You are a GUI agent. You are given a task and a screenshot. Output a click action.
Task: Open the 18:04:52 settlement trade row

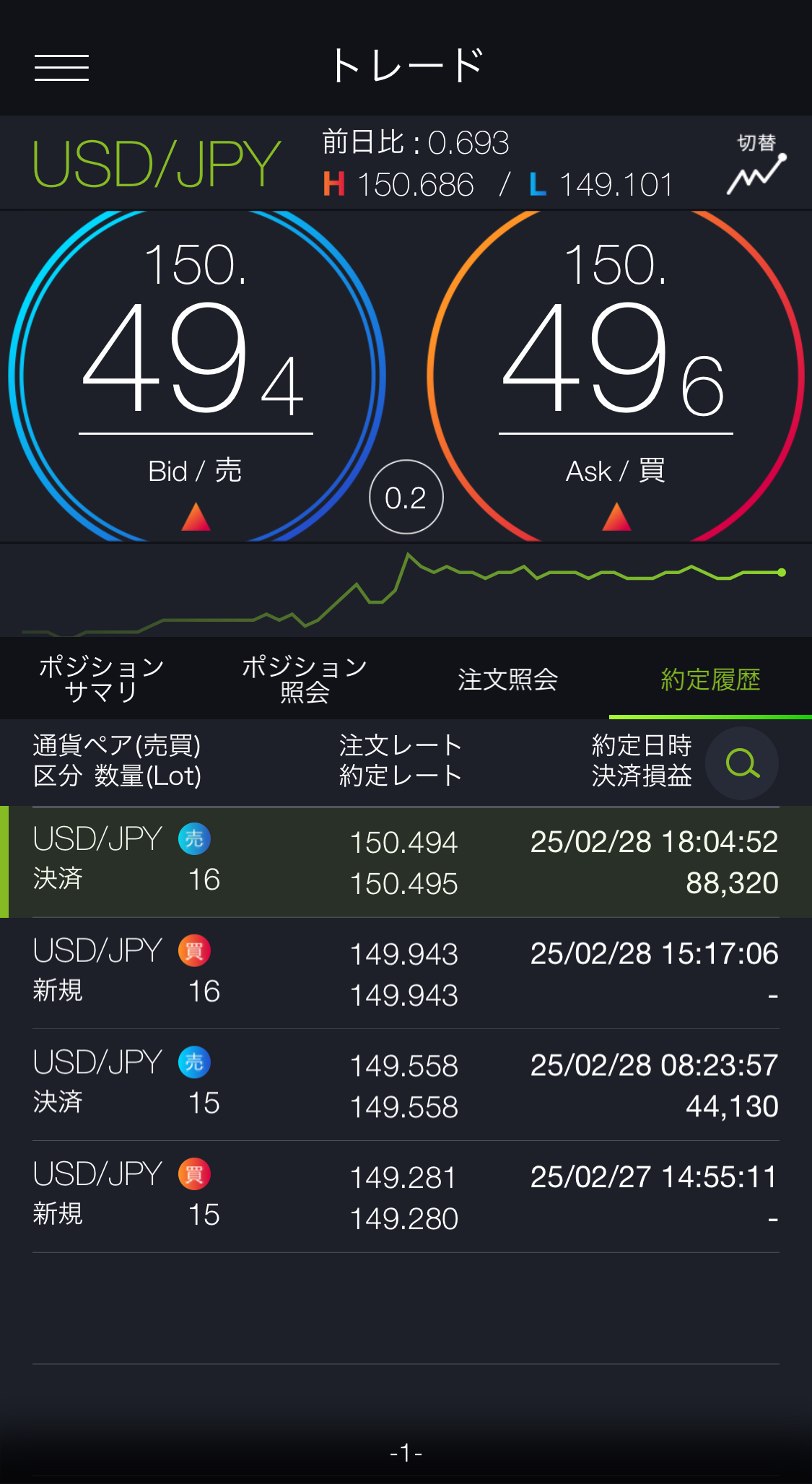406,862
